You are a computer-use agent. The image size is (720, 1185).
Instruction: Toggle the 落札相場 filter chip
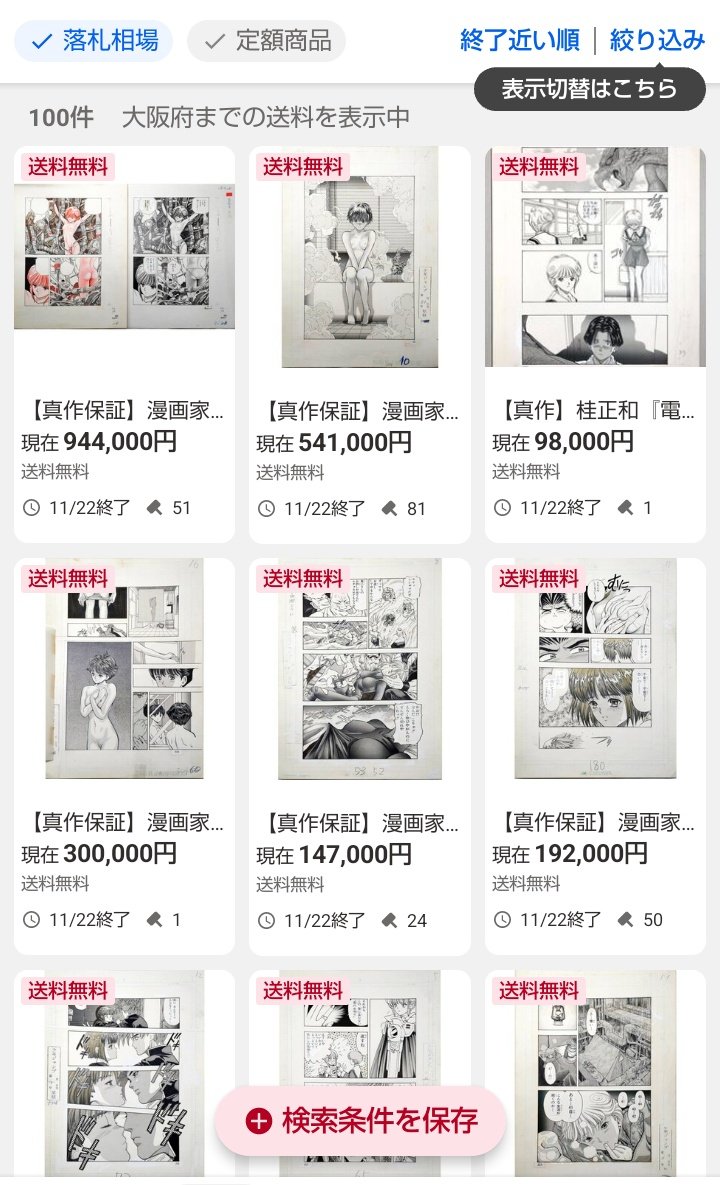click(93, 41)
